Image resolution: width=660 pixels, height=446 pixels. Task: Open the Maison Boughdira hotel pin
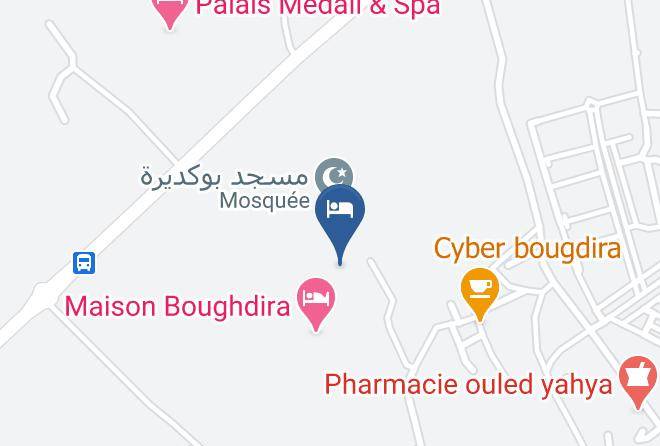(316, 304)
